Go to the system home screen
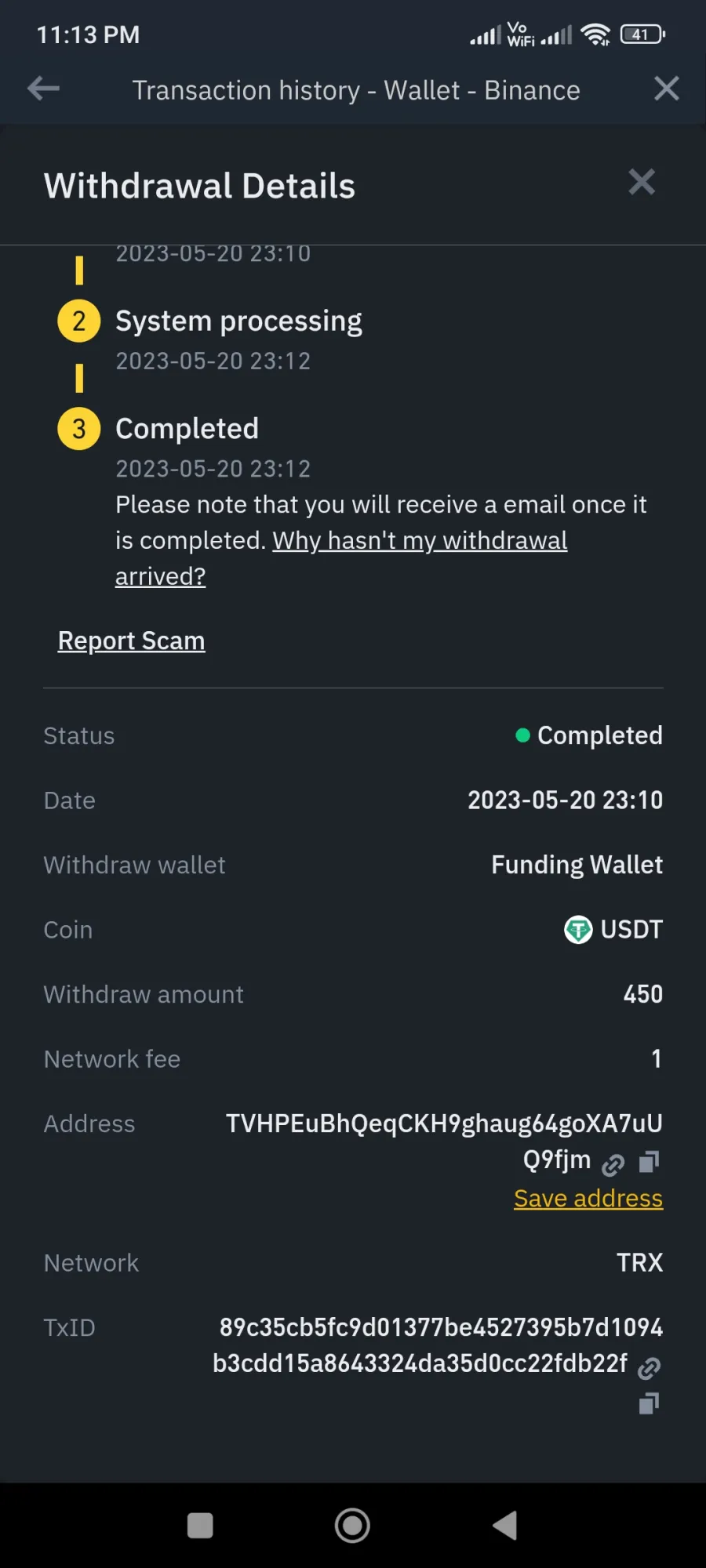 point(352,1526)
